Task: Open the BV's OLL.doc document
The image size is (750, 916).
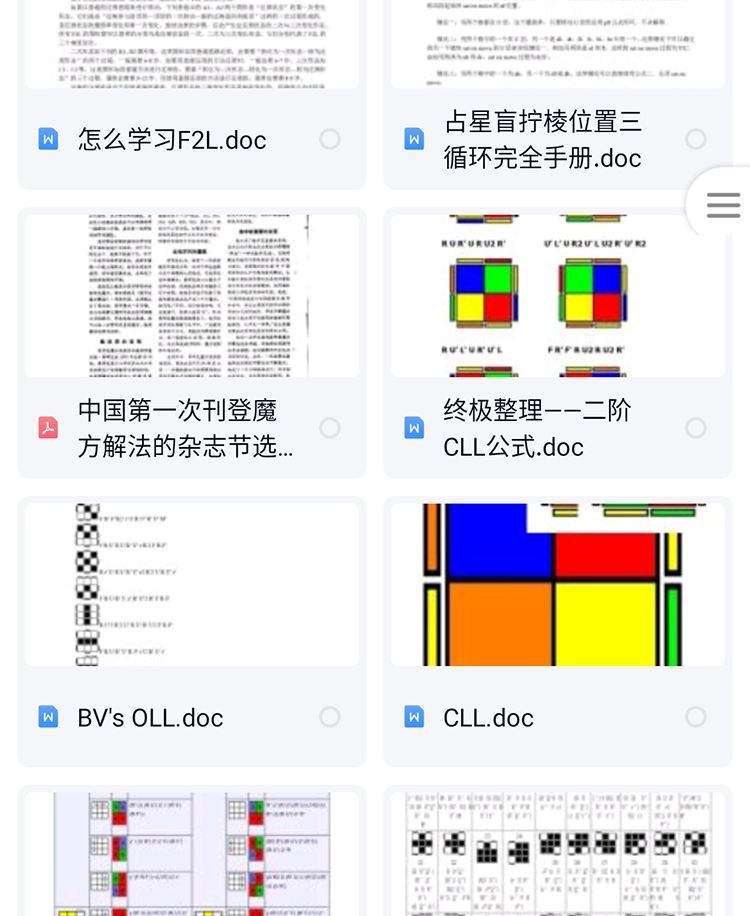Action: [x=150, y=717]
